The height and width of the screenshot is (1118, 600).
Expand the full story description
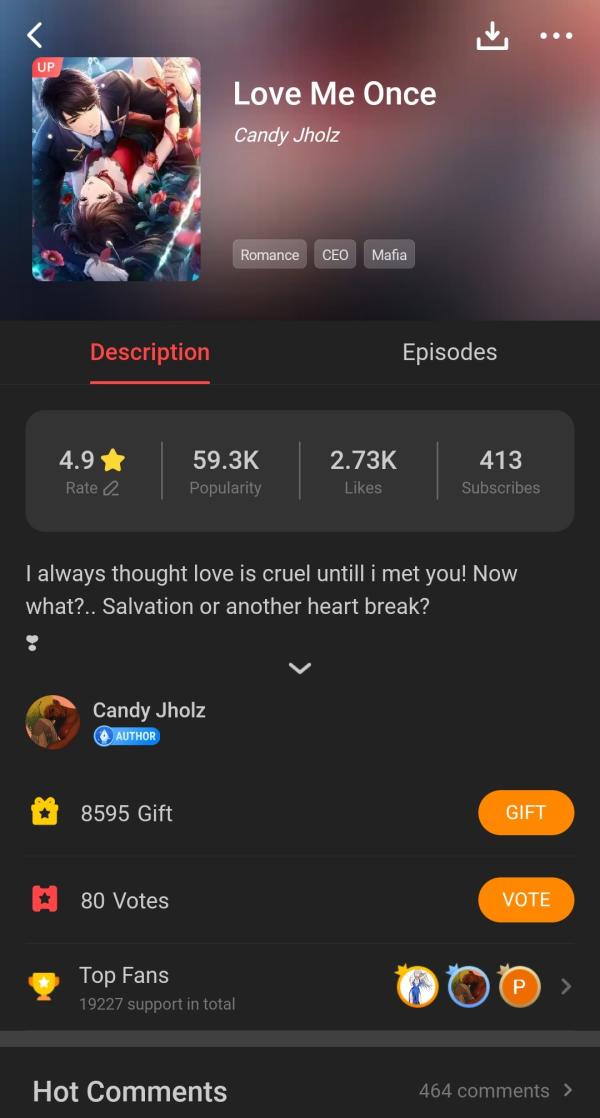[x=300, y=668]
